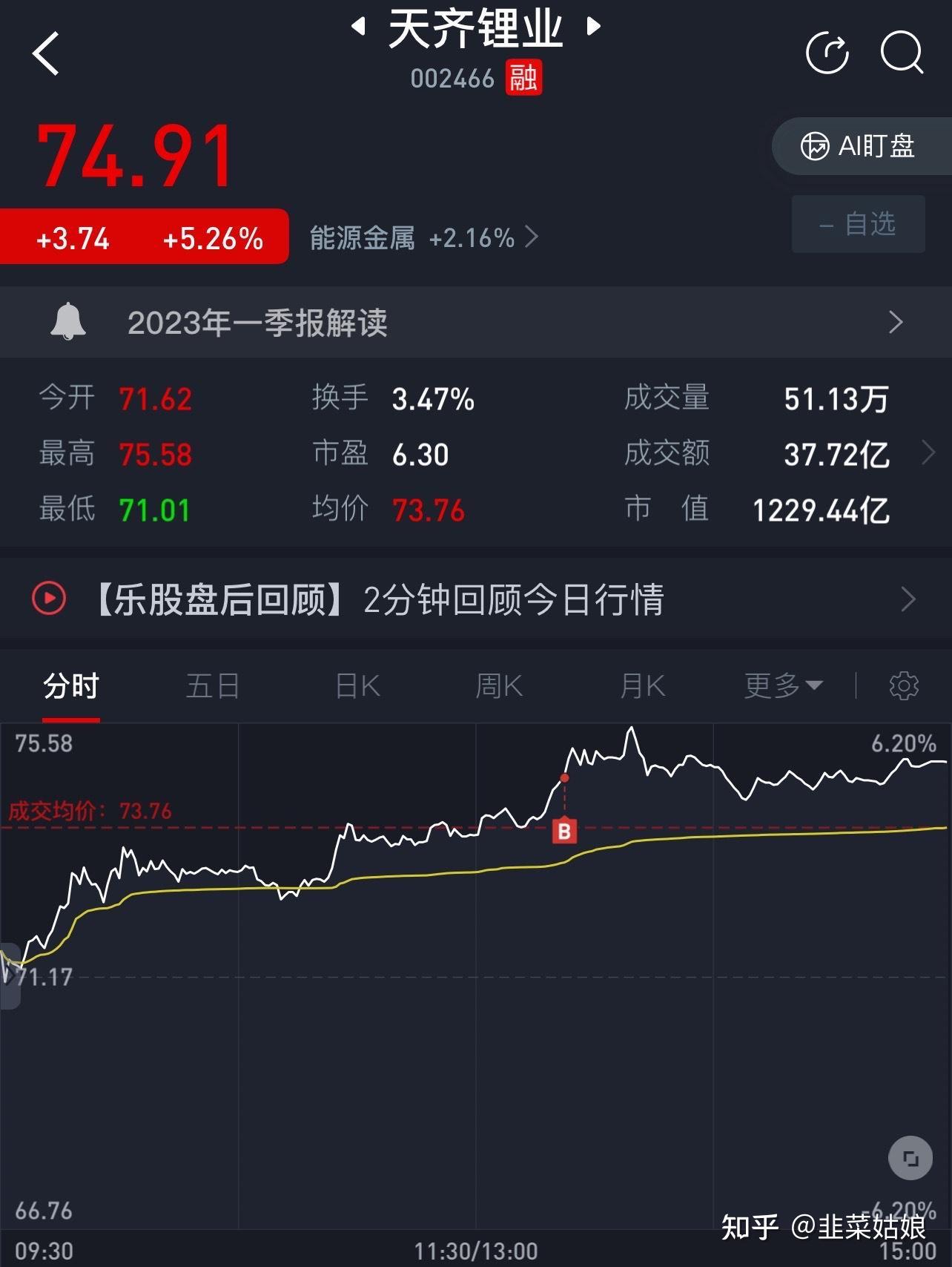This screenshot has height=1267, width=952.
Task: Tap the 融 margin-trading badge
Action: coord(525,78)
